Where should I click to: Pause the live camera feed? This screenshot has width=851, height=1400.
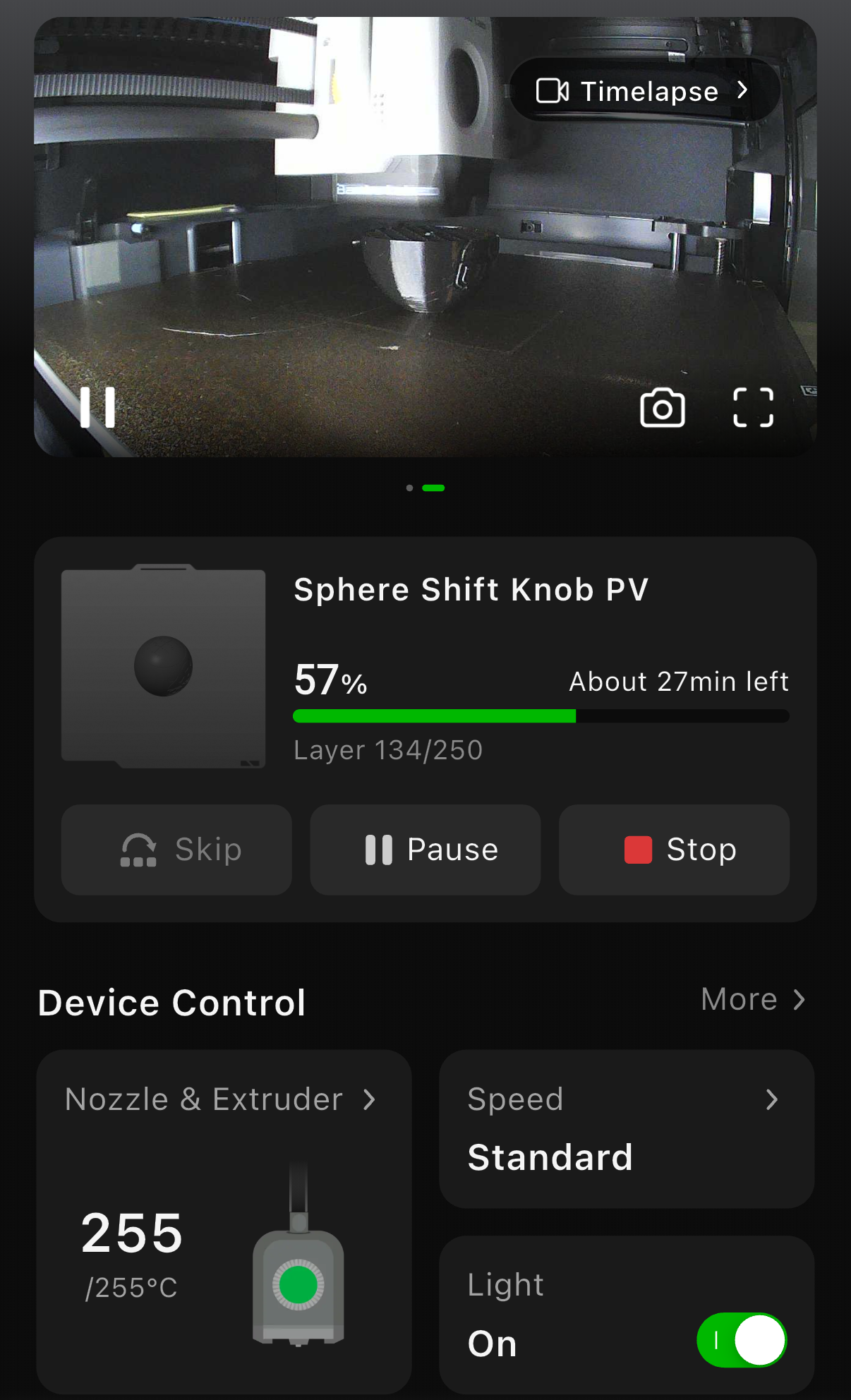(x=97, y=407)
